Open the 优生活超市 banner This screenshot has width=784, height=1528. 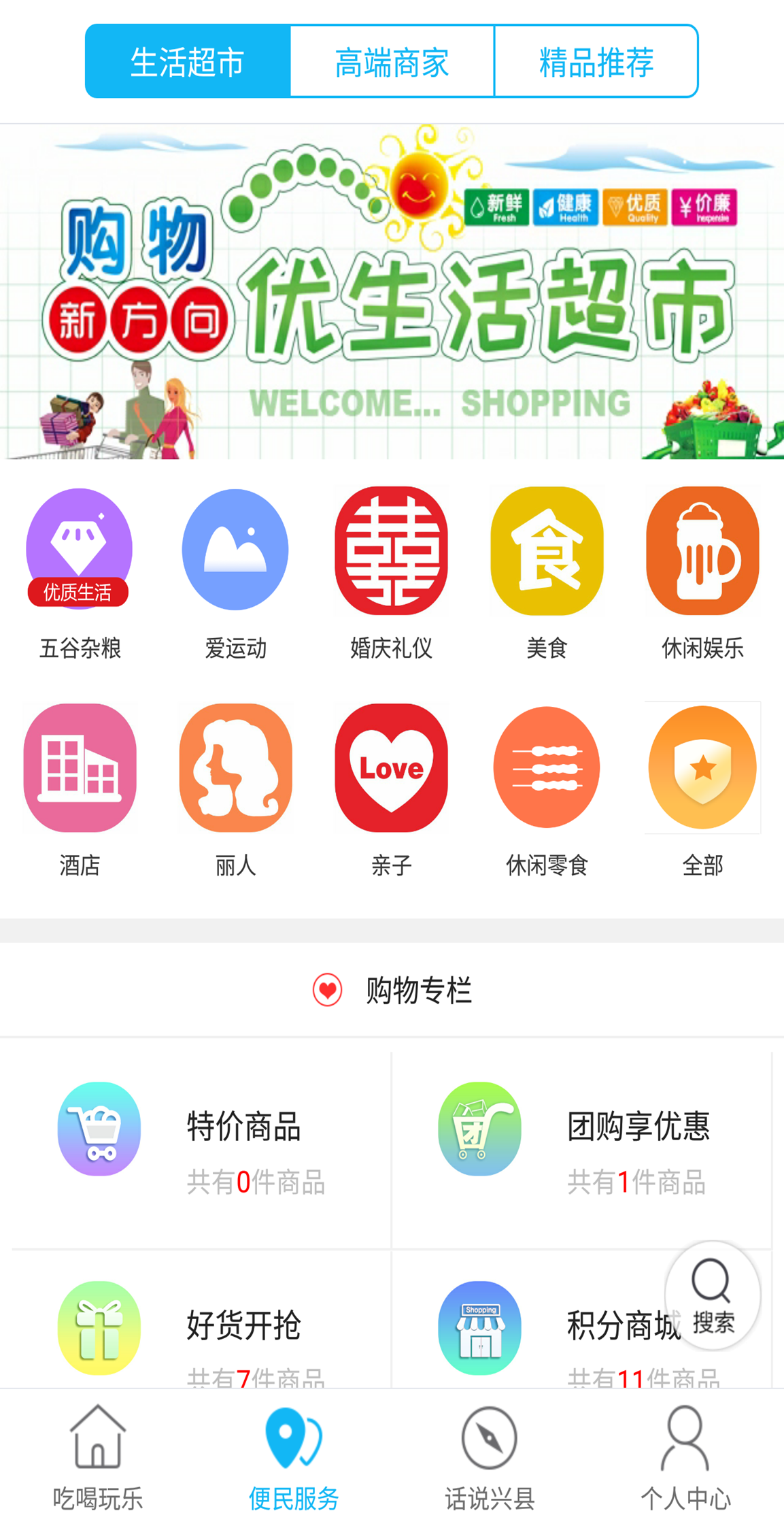392,293
